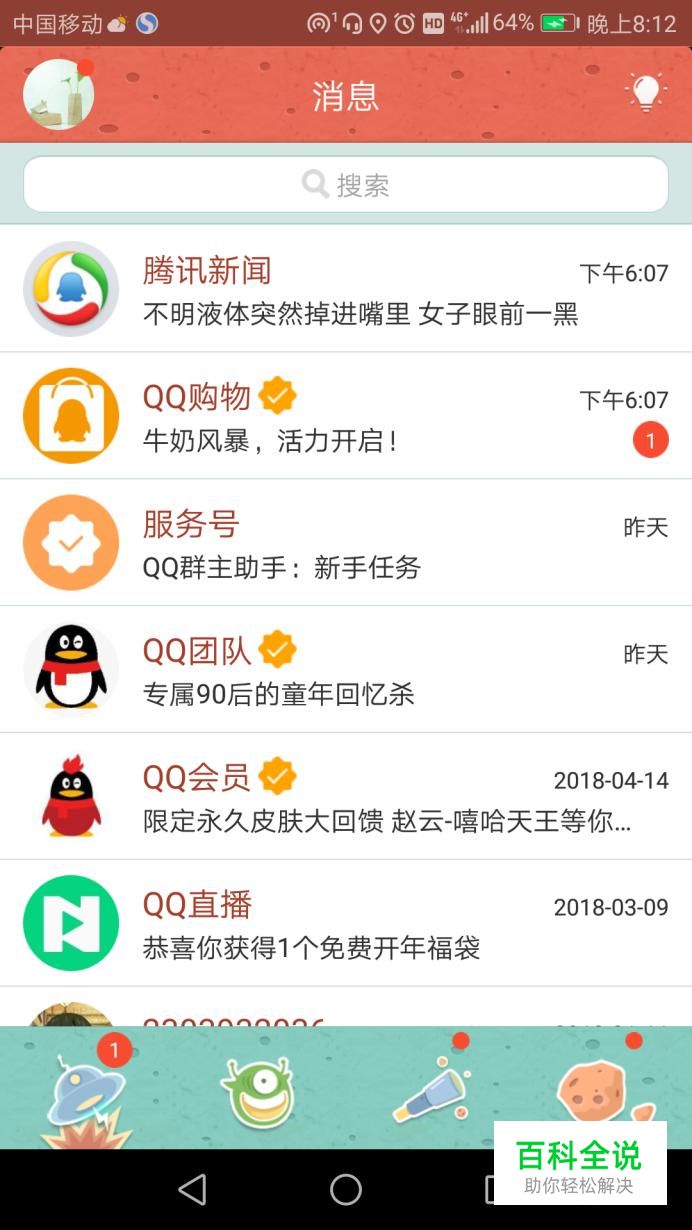Go back with the system back button

pos(192,1189)
